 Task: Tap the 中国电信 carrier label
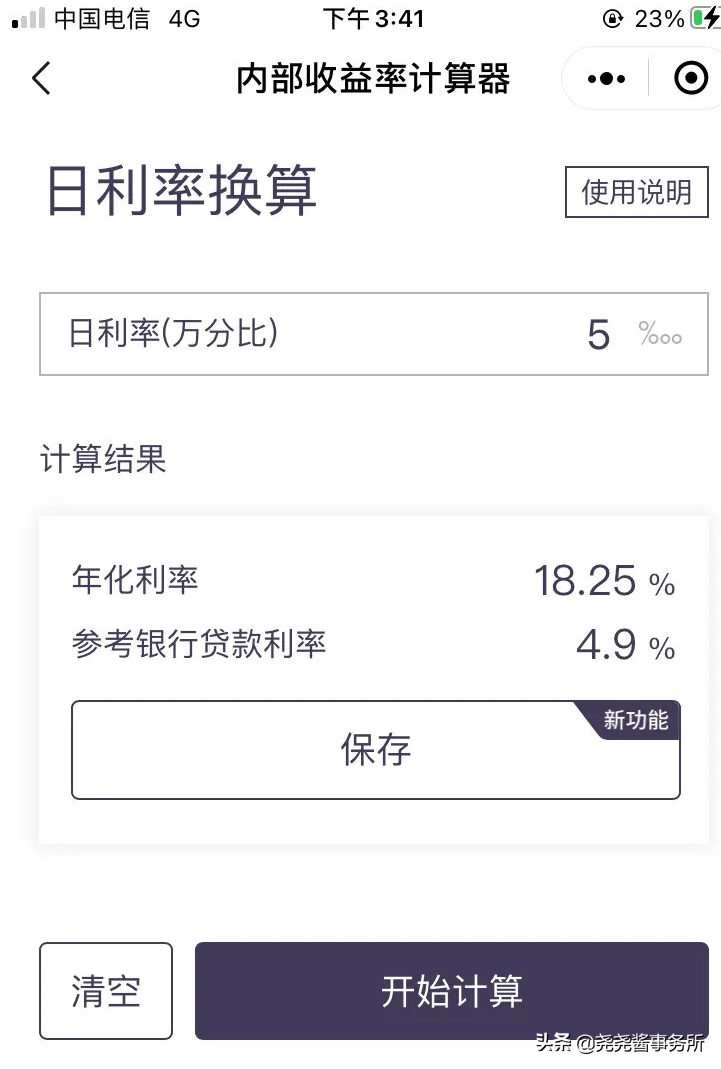100,17
